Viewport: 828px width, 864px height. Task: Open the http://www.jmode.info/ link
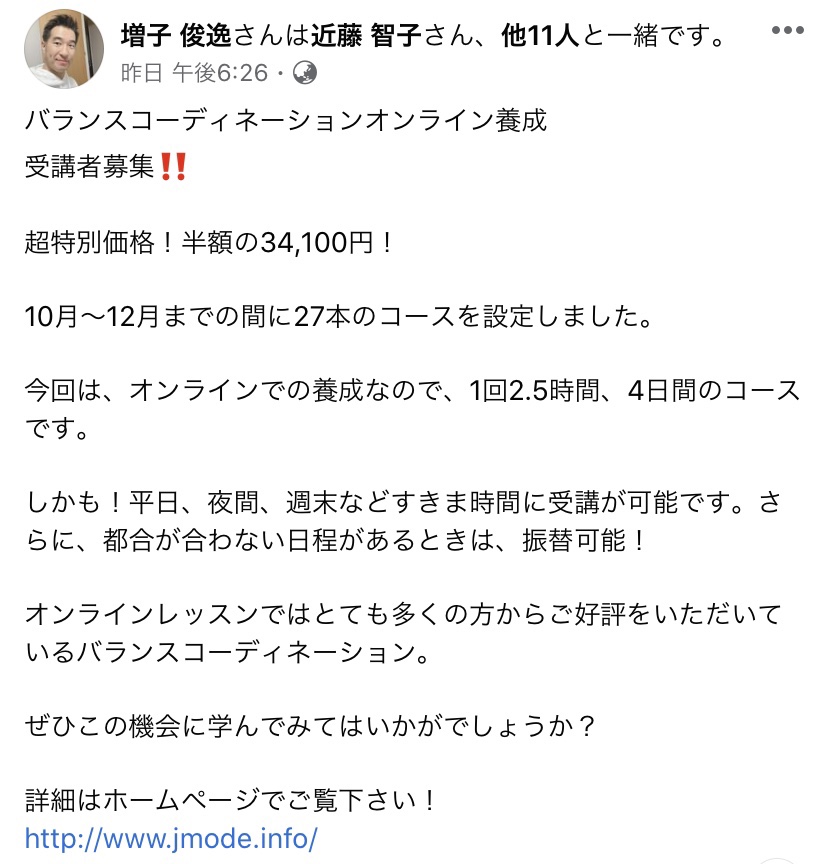click(x=170, y=837)
